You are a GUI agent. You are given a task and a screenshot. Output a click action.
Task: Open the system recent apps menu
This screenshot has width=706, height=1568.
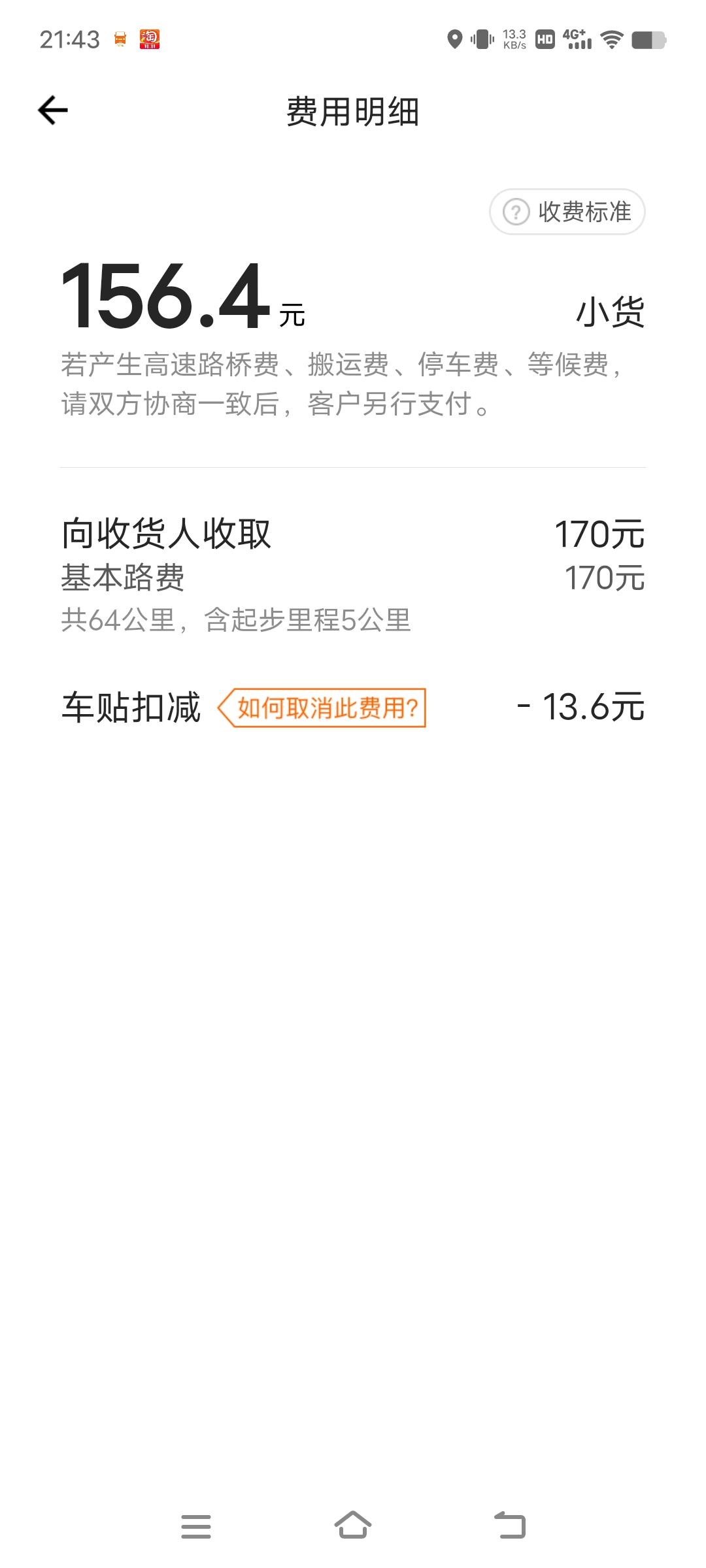[196, 1526]
